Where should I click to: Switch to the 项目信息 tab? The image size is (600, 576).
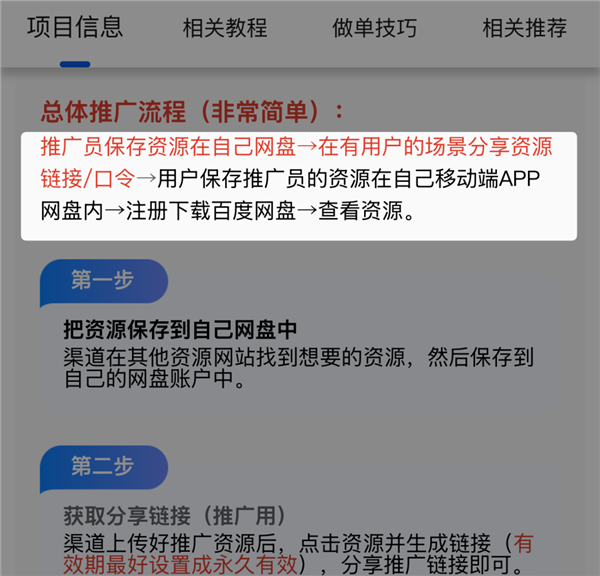(x=75, y=27)
